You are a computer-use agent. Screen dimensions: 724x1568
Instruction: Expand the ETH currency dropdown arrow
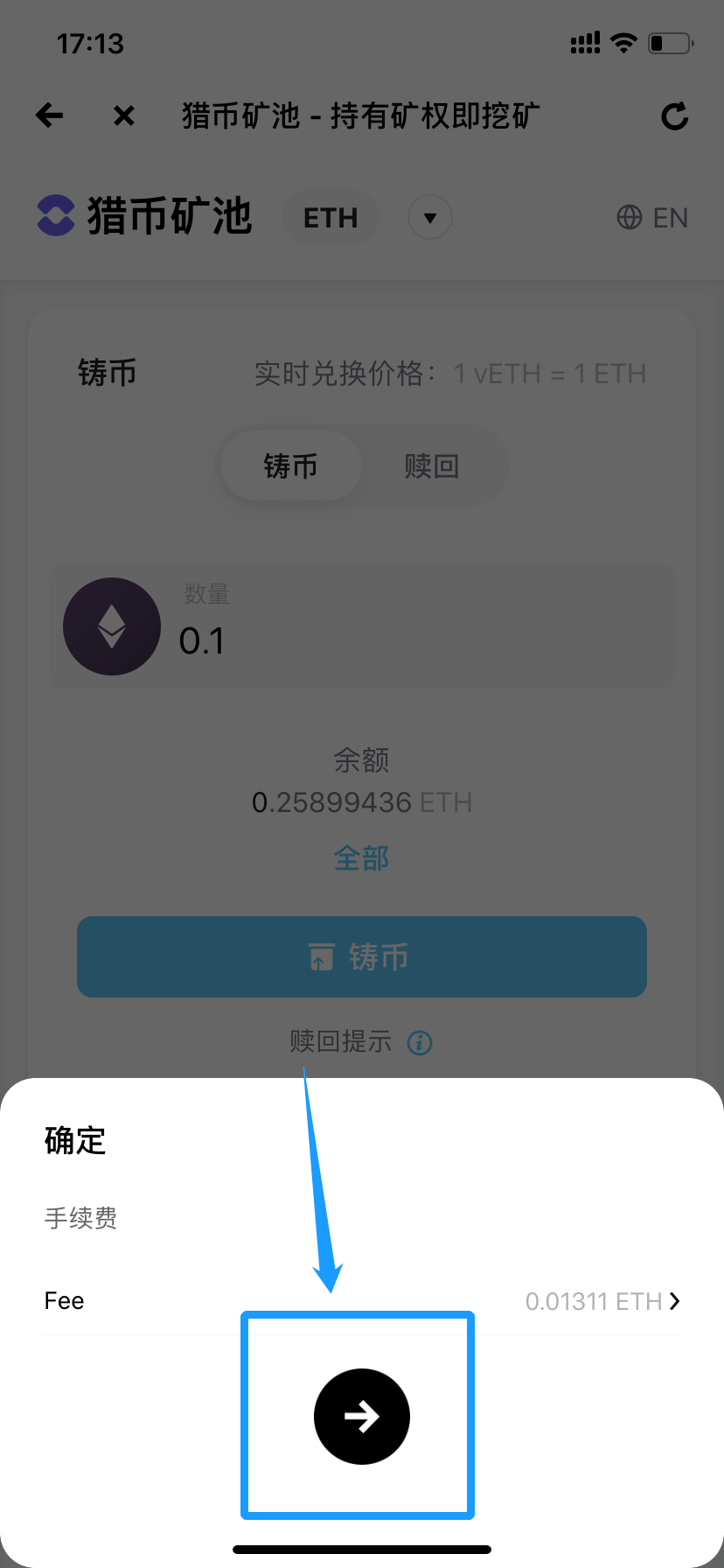tap(430, 218)
